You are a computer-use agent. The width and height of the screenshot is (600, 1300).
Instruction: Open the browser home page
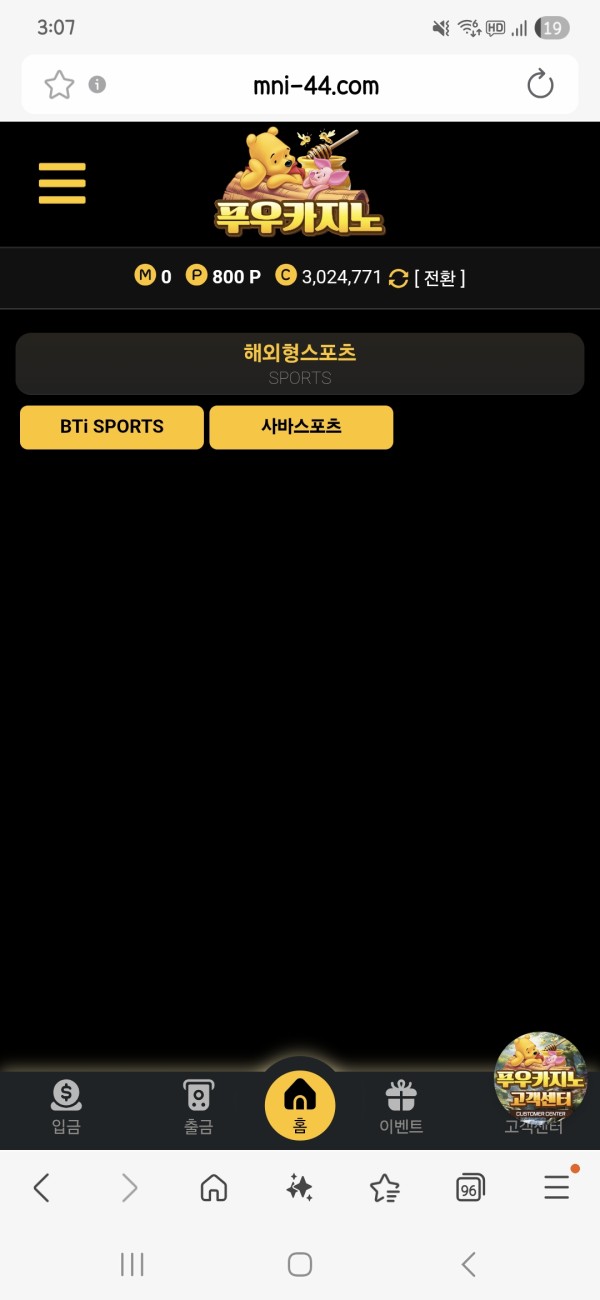coord(214,1188)
